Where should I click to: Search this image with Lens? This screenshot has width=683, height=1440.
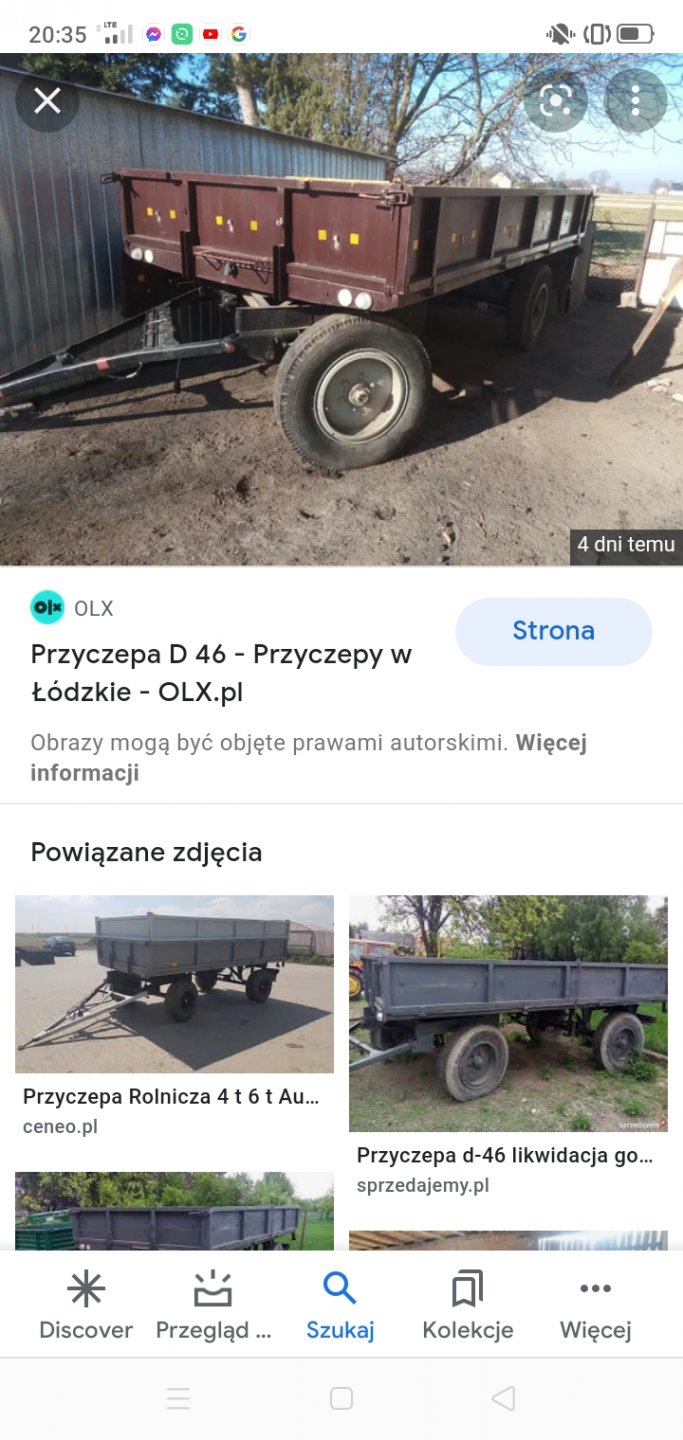[x=556, y=101]
